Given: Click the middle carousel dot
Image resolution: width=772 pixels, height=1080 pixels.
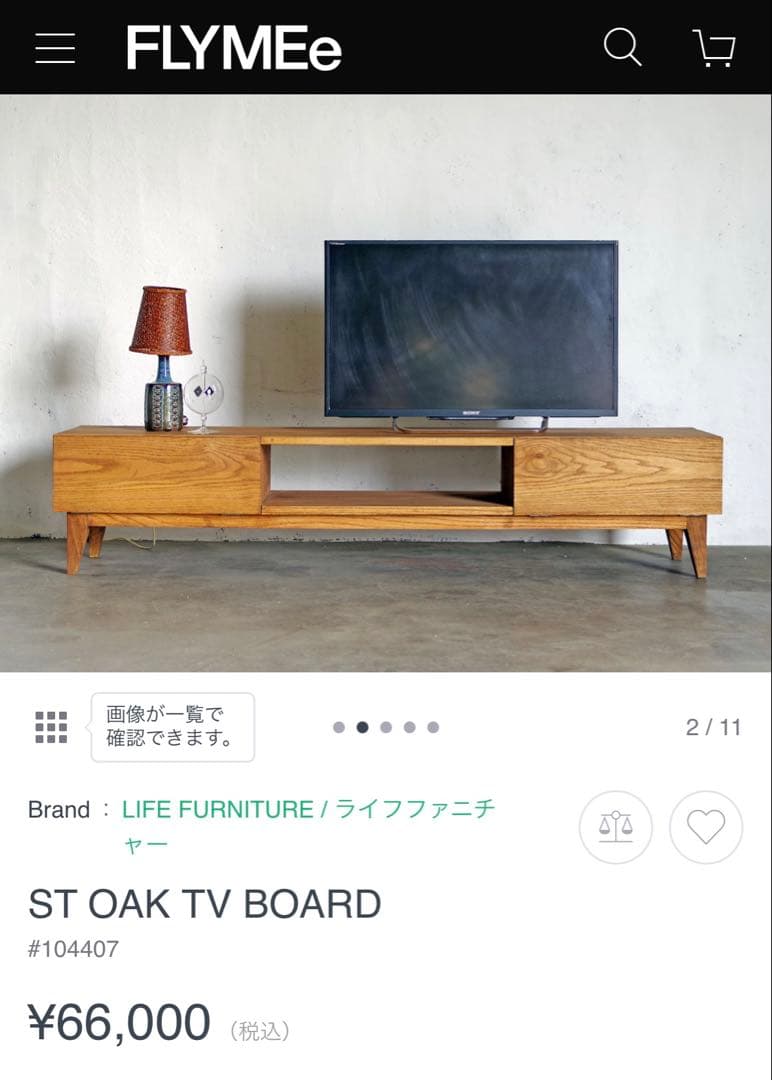Looking at the screenshot, I should 386,727.
